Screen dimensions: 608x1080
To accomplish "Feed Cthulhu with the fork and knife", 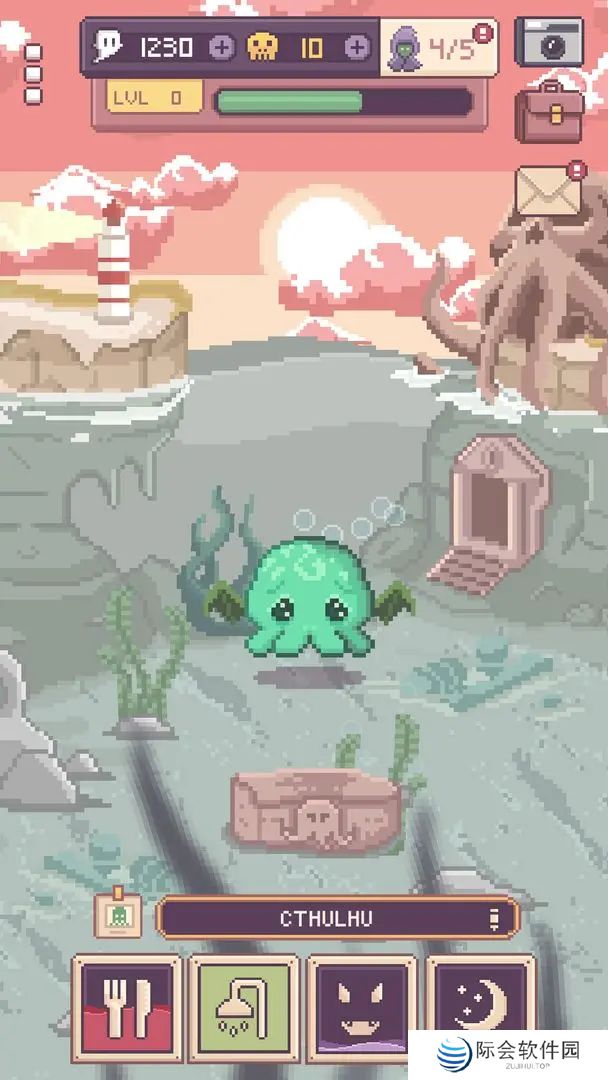I will 127,1007.
